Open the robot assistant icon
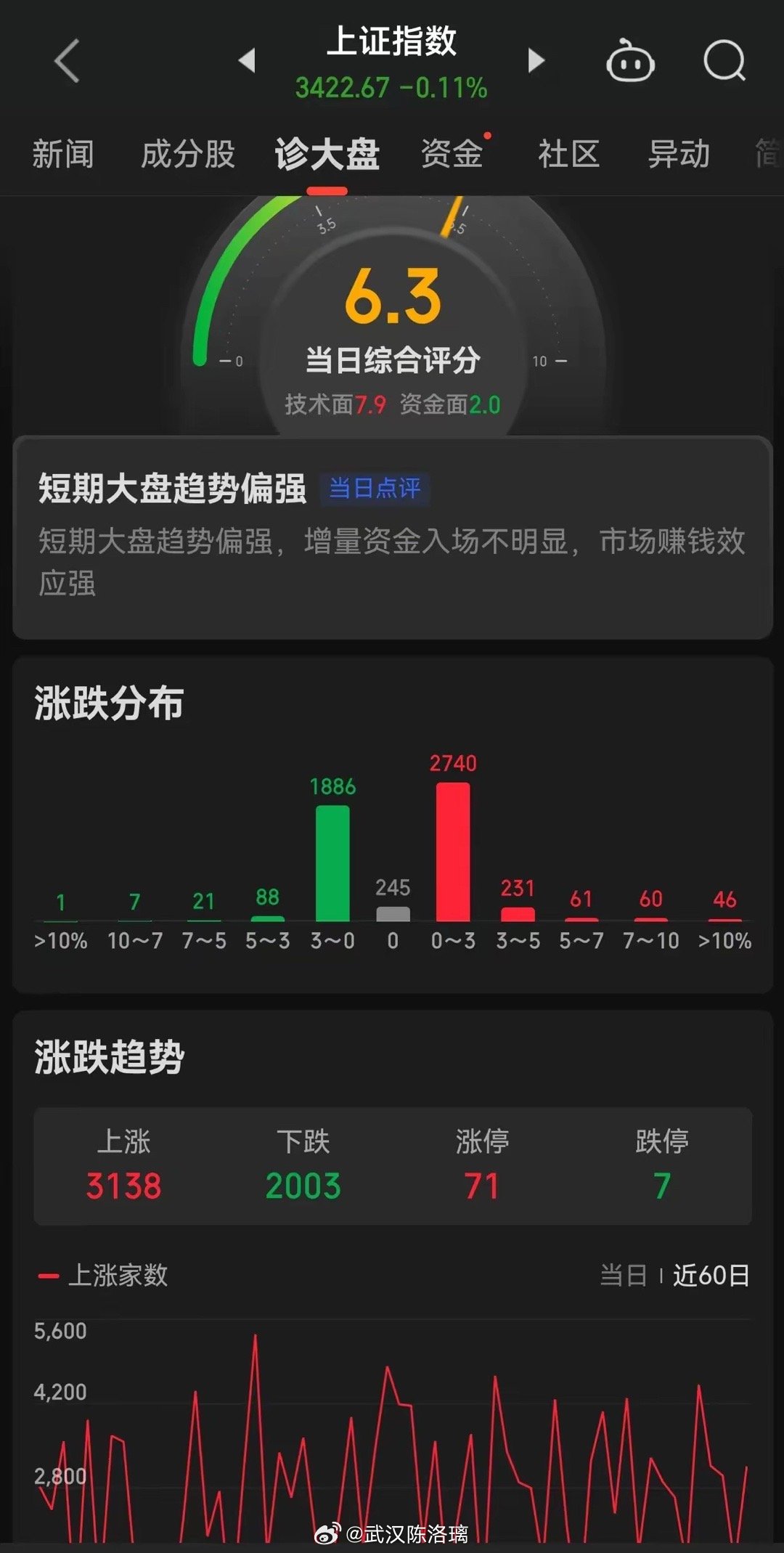The height and width of the screenshot is (1553, 784). coord(630,60)
